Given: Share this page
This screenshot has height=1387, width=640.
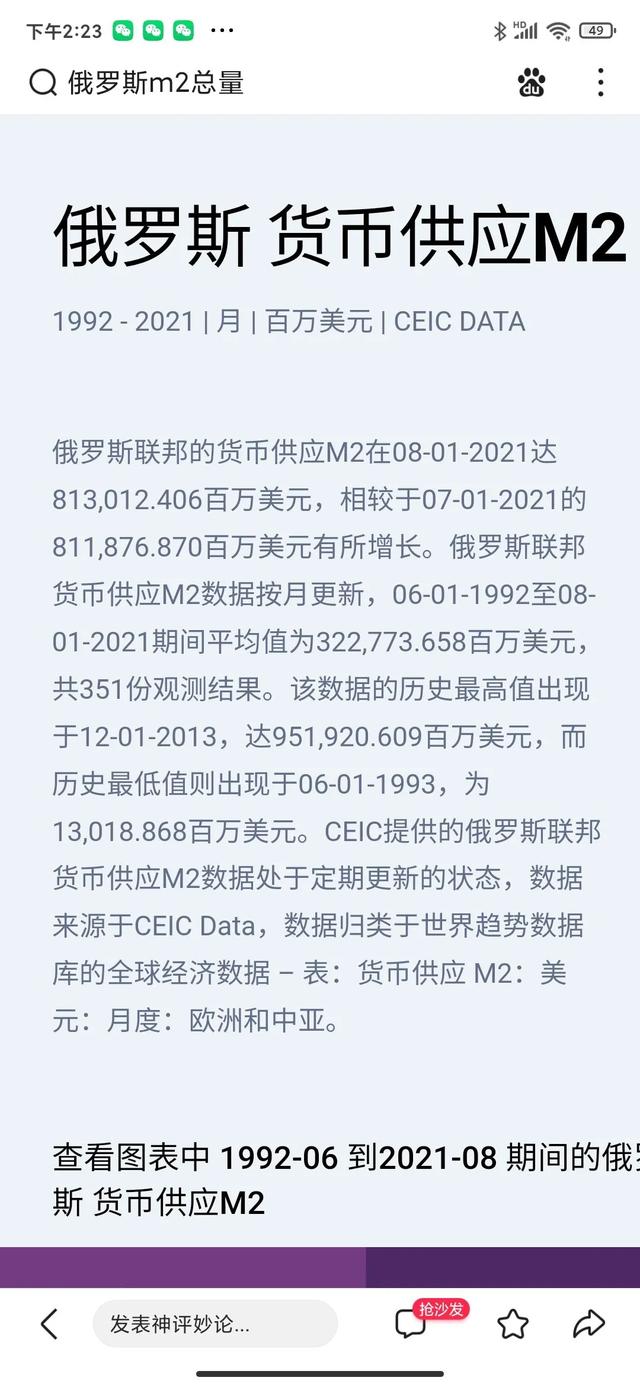Looking at the screenshot, I should [x=589, y=1324].
